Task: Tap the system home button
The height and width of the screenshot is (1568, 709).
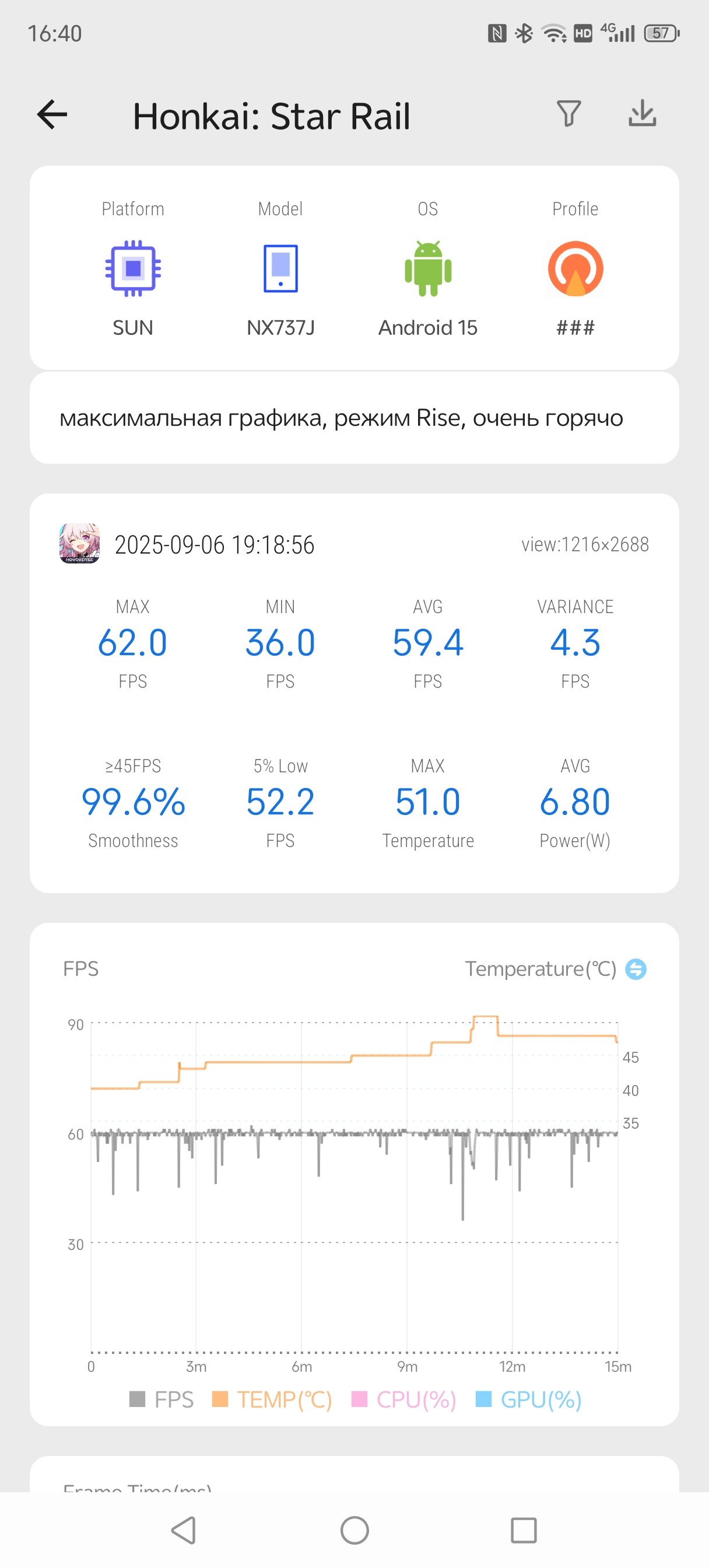Action: 354,1530
